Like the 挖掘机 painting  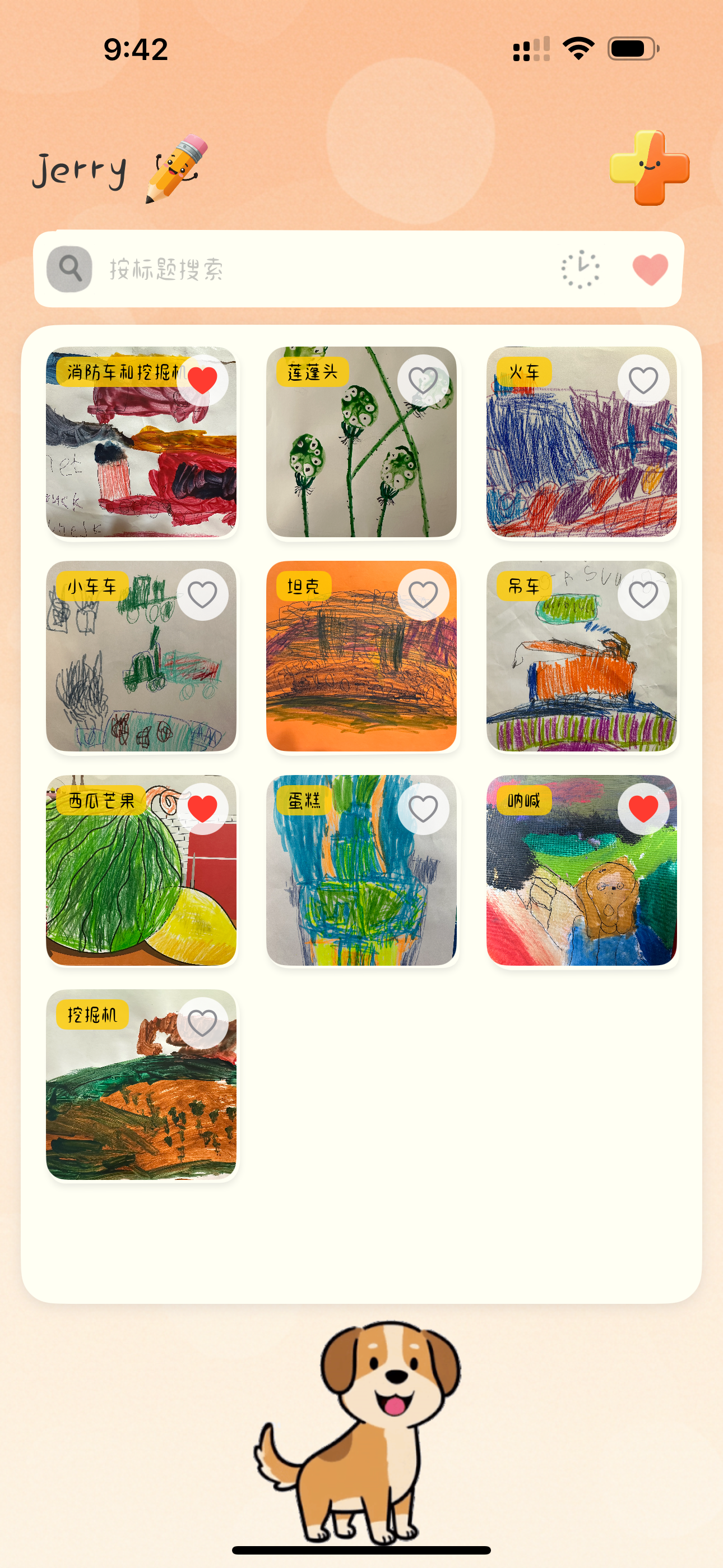click(203, 1023)
